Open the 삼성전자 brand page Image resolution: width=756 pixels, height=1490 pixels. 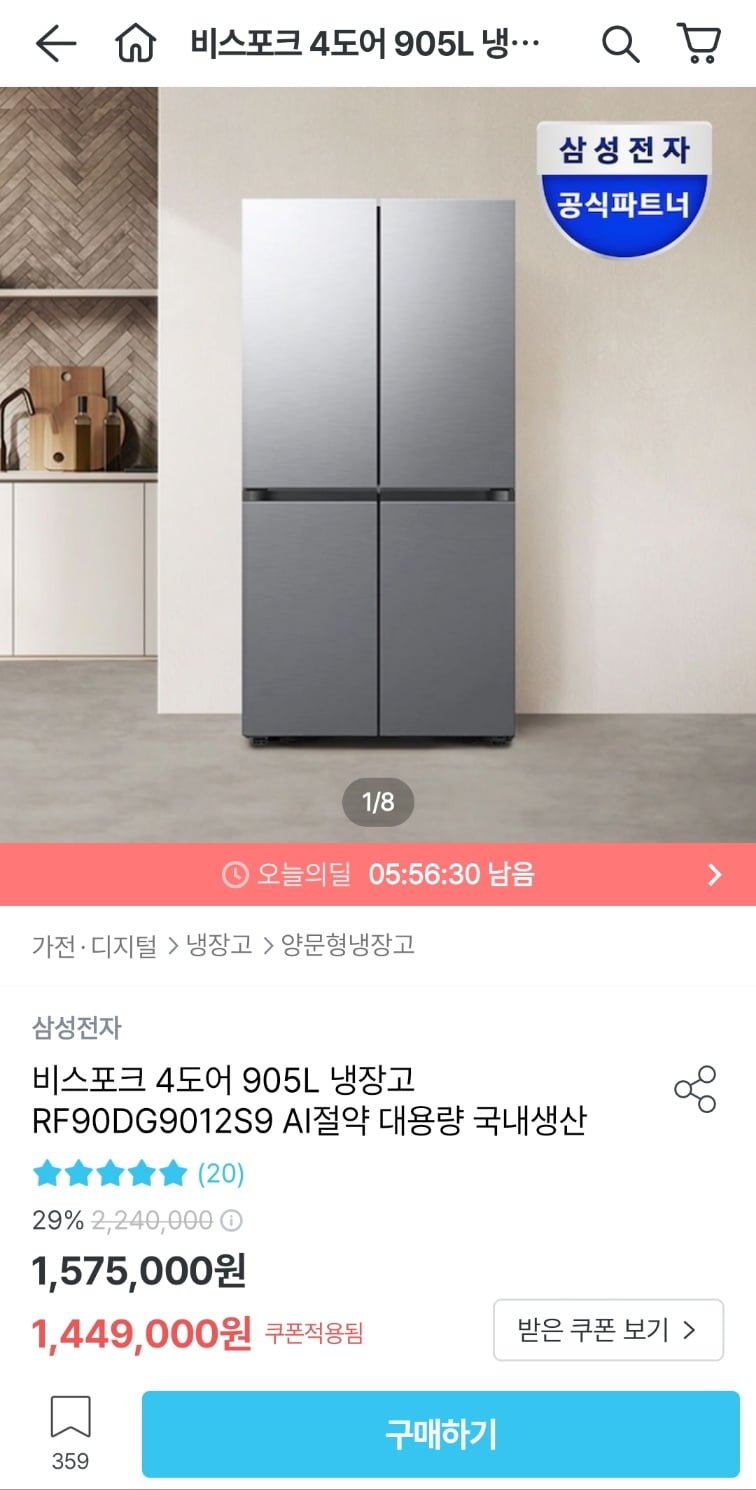[x=76, y=1027]
